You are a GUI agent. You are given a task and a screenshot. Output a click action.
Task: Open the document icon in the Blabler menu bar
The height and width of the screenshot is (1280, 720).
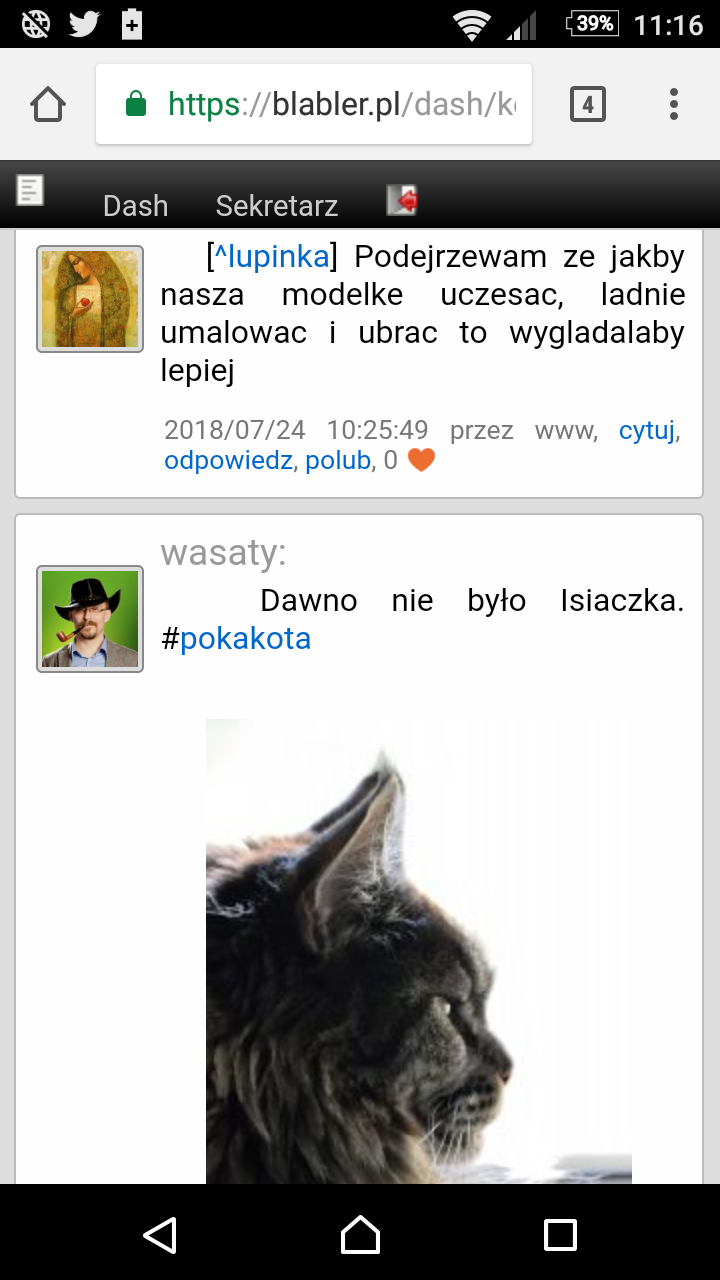pyautogui.click(x=30, y=189)
